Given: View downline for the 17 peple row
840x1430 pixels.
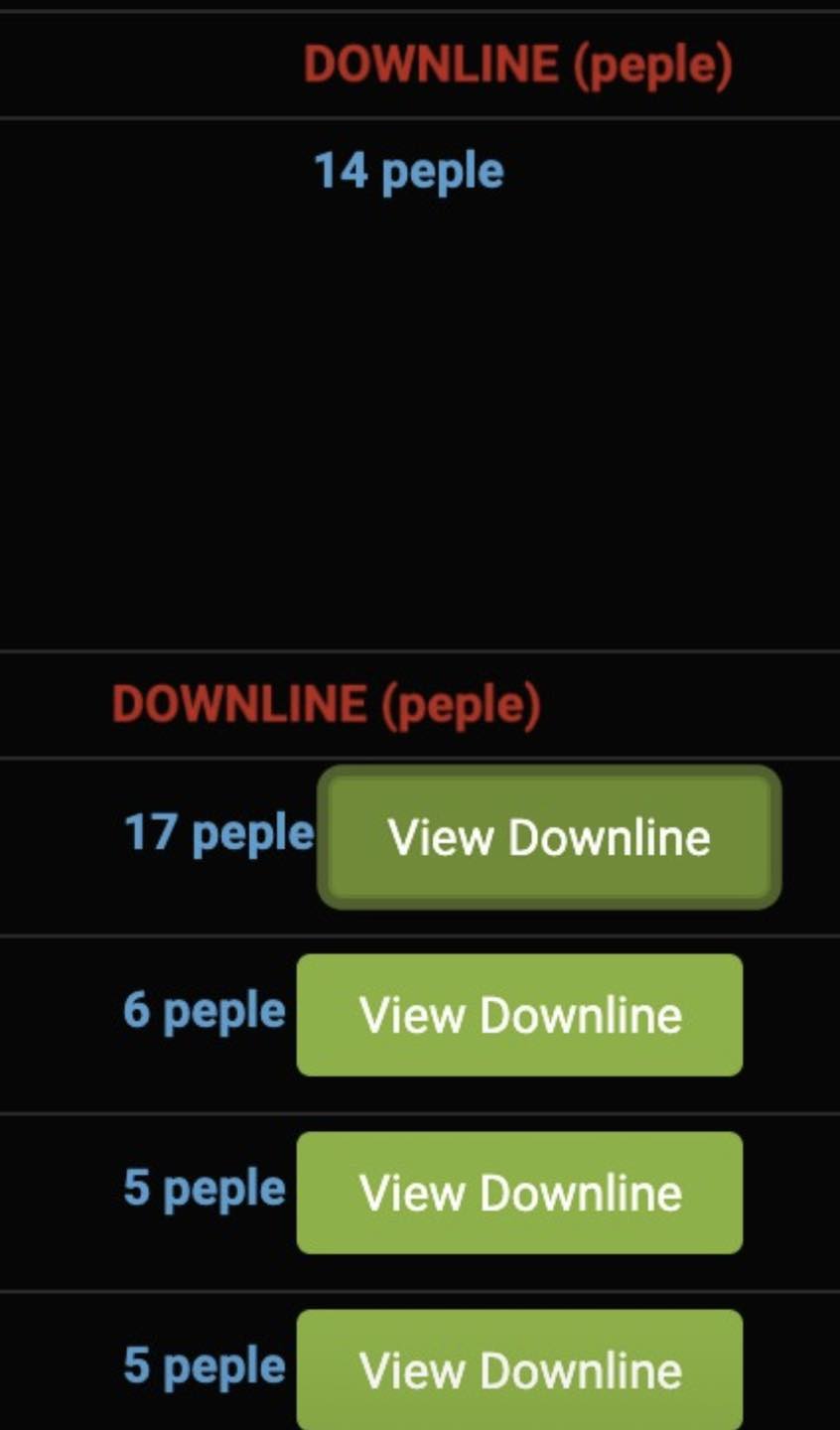Looking at the screenshot, I should [549, 837].
